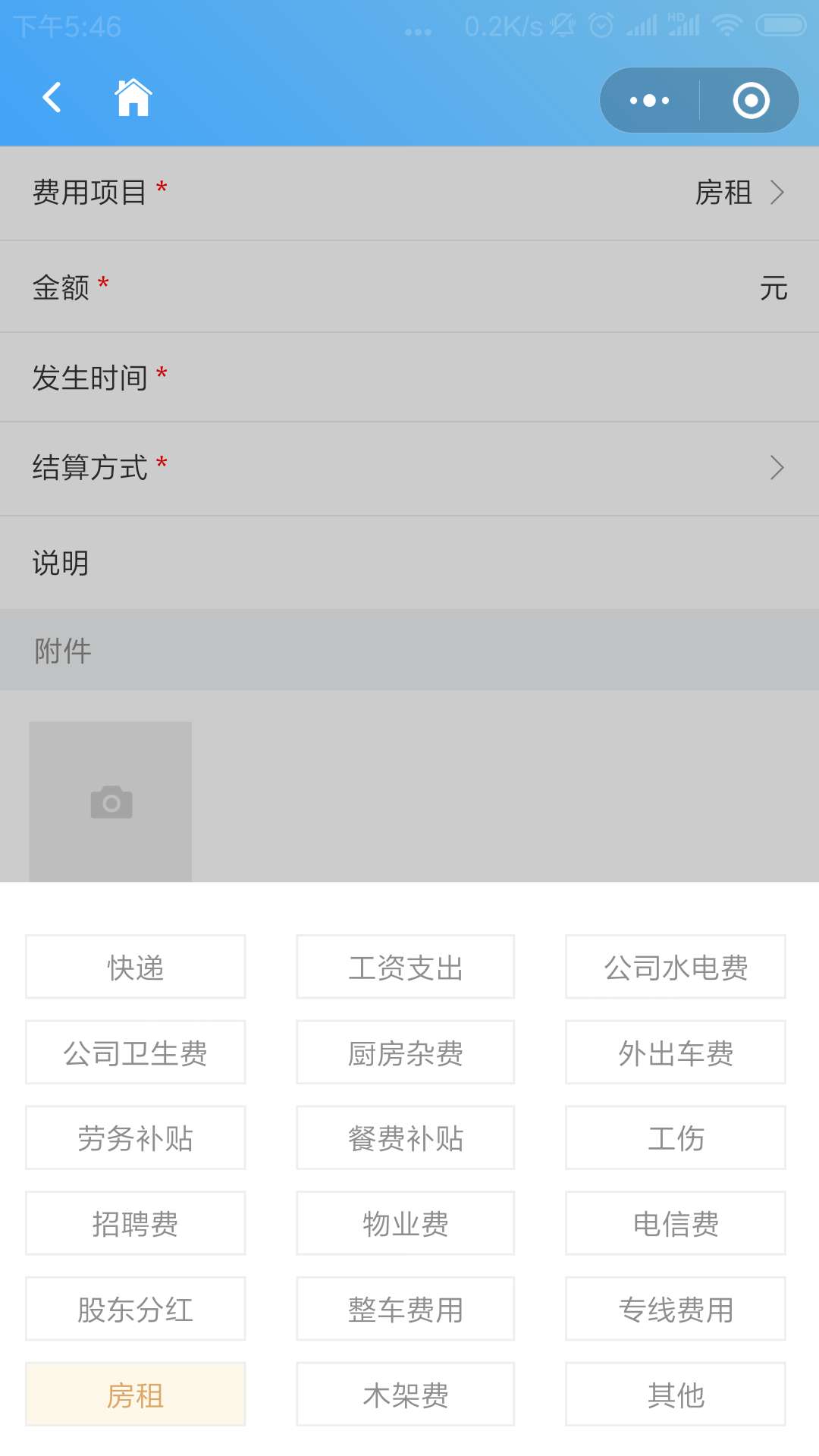Select the 快递 expense option

coord(136,967)
